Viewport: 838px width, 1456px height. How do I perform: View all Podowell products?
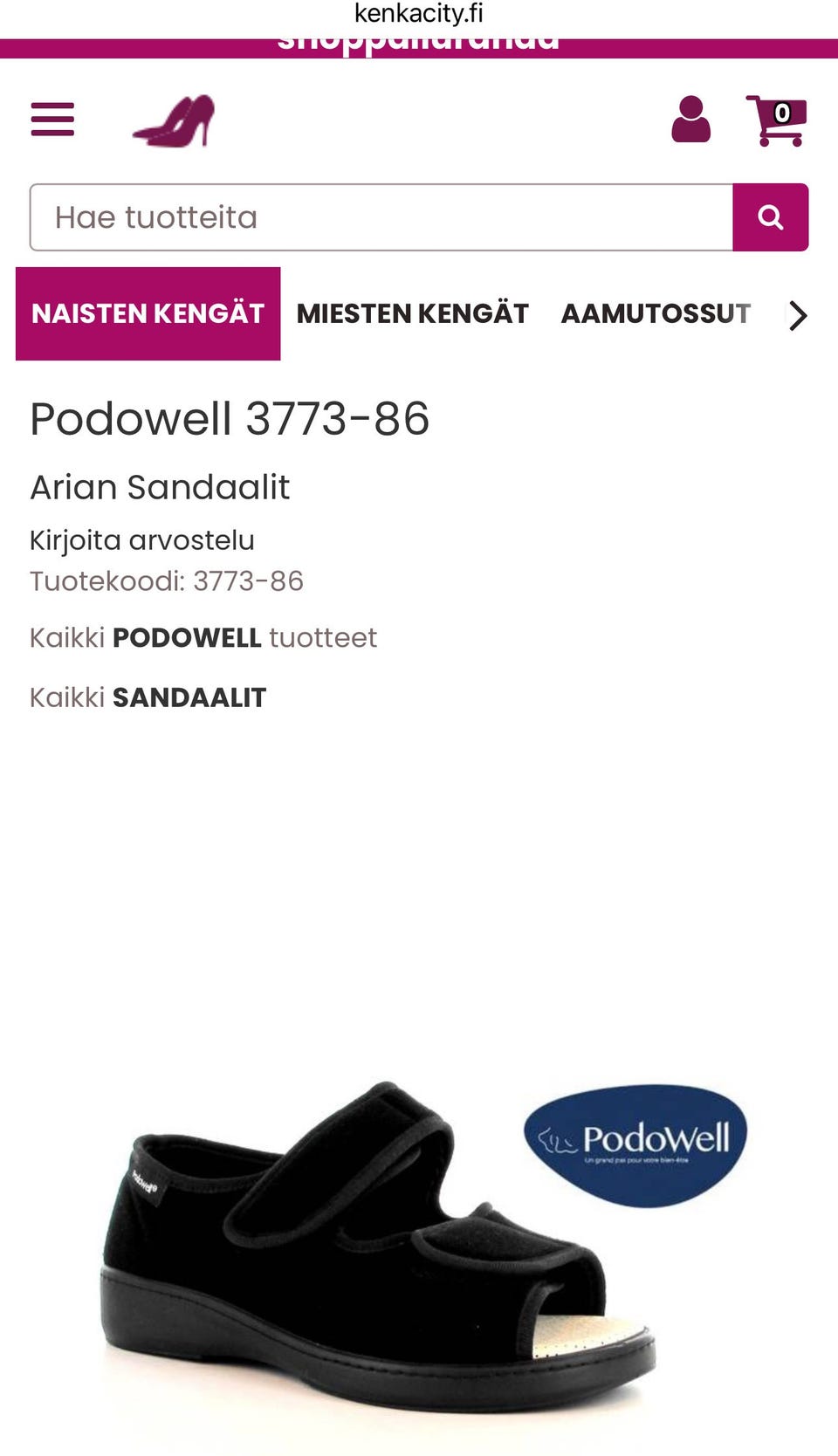[x=203, y=638]
